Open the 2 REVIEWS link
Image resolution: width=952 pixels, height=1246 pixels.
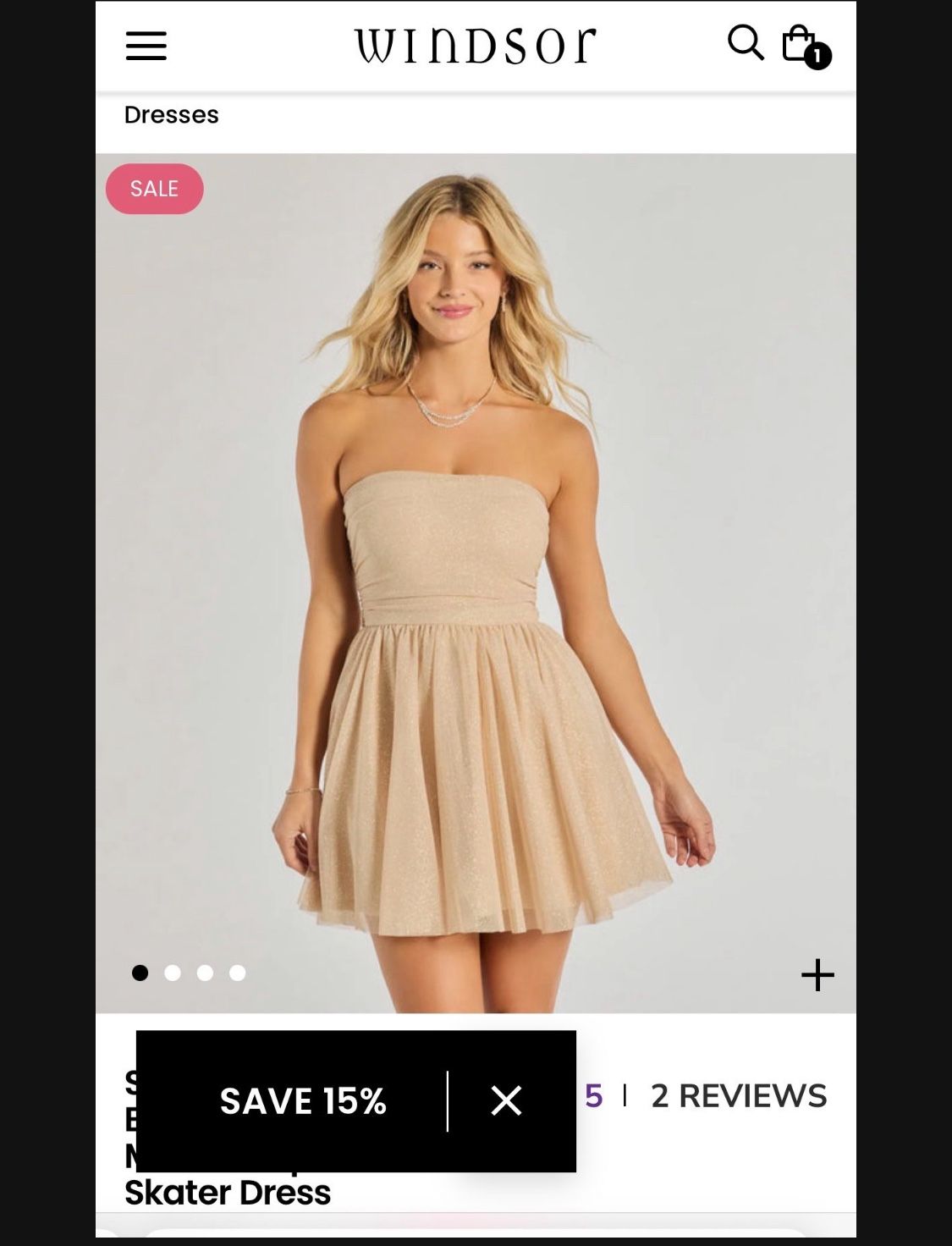pyautogui.click(x=739, y=1095)
